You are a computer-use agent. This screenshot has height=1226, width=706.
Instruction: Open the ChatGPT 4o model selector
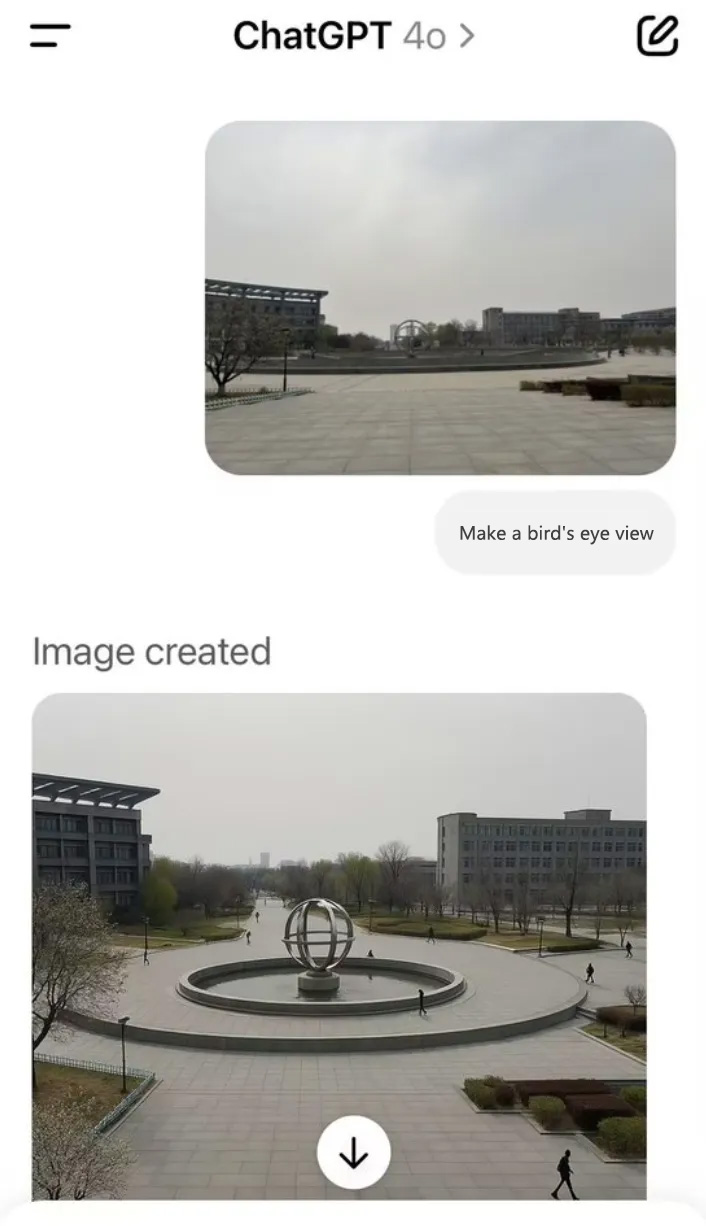coord(353,37)
